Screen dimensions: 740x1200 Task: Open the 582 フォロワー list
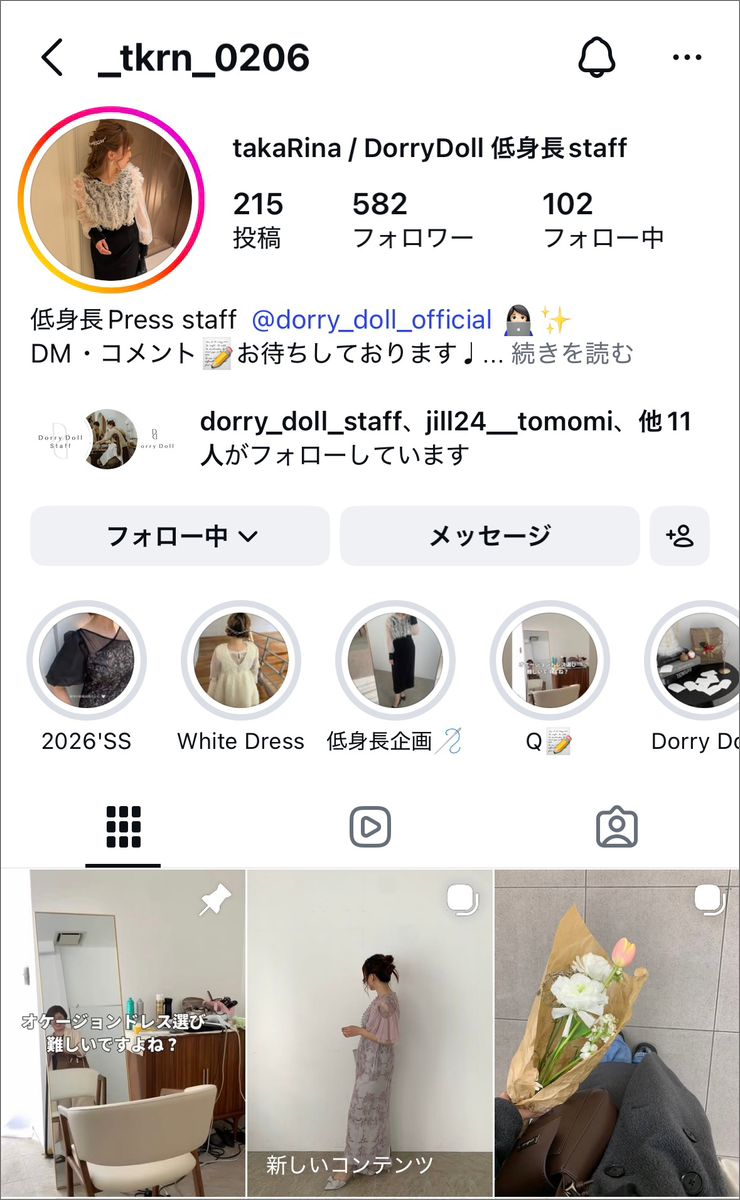pyautogui.click(x=412, y=220)
